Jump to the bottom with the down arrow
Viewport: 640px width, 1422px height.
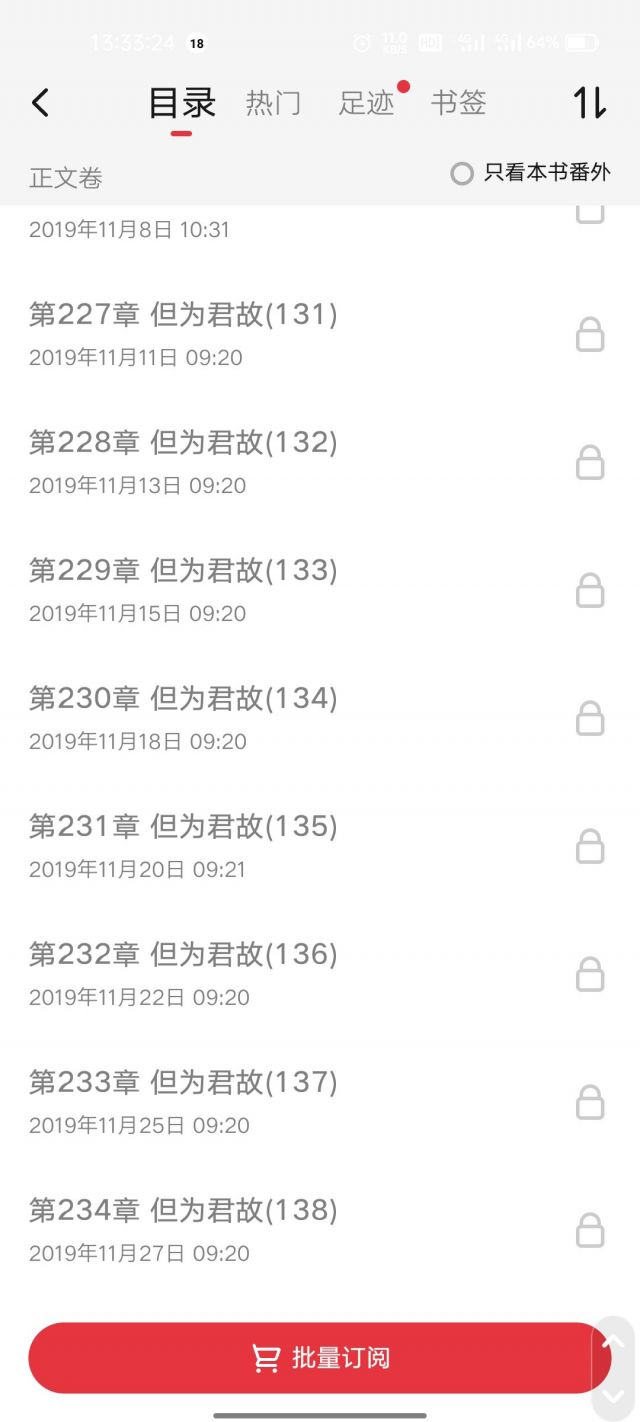coord(614,1396)
